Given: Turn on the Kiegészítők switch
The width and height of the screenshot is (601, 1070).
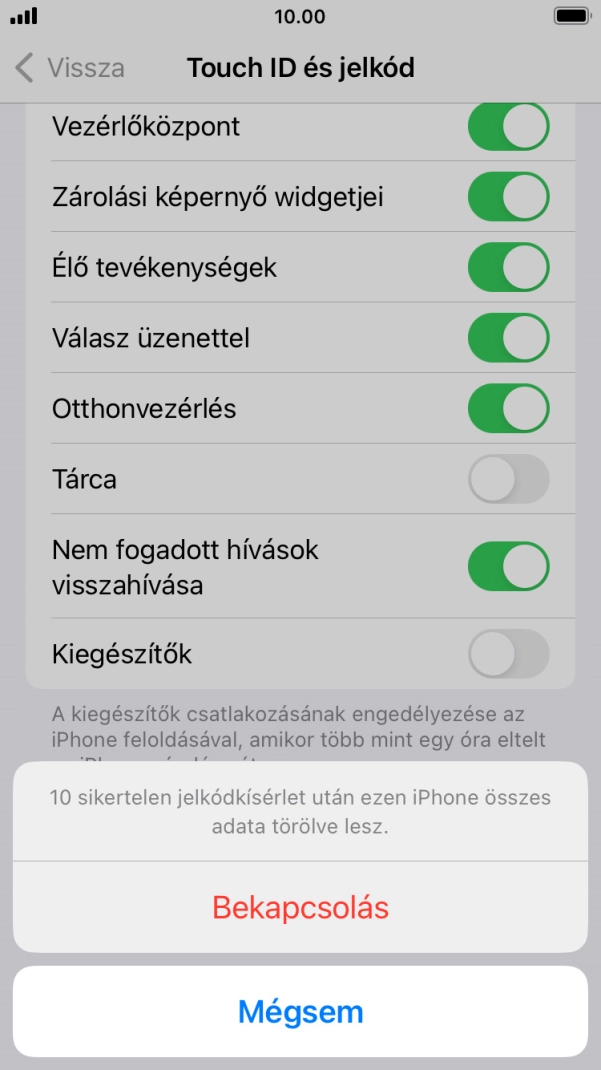Looking at the screenshot, I should (x=508, y=655).
